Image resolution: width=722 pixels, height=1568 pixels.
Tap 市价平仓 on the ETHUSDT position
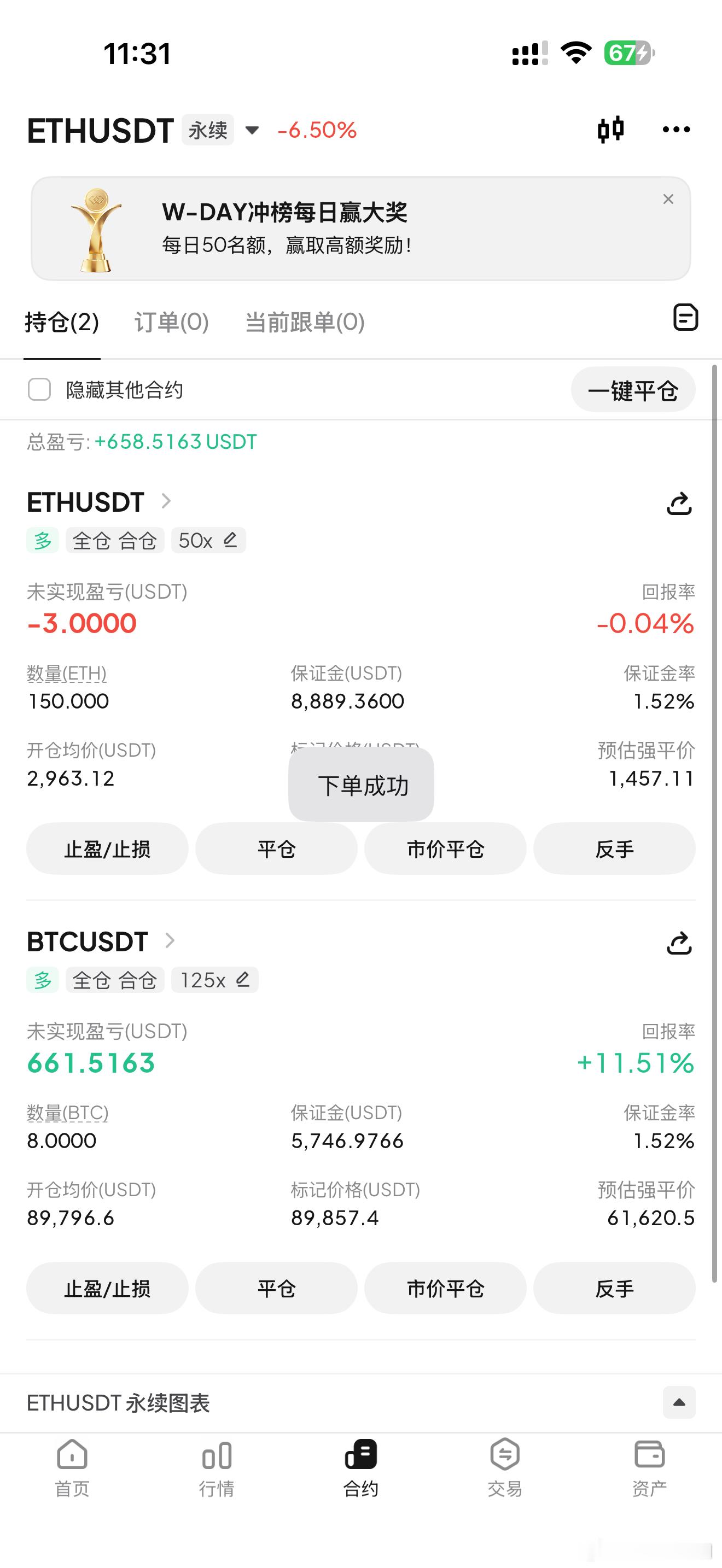[x=445, y=849]
